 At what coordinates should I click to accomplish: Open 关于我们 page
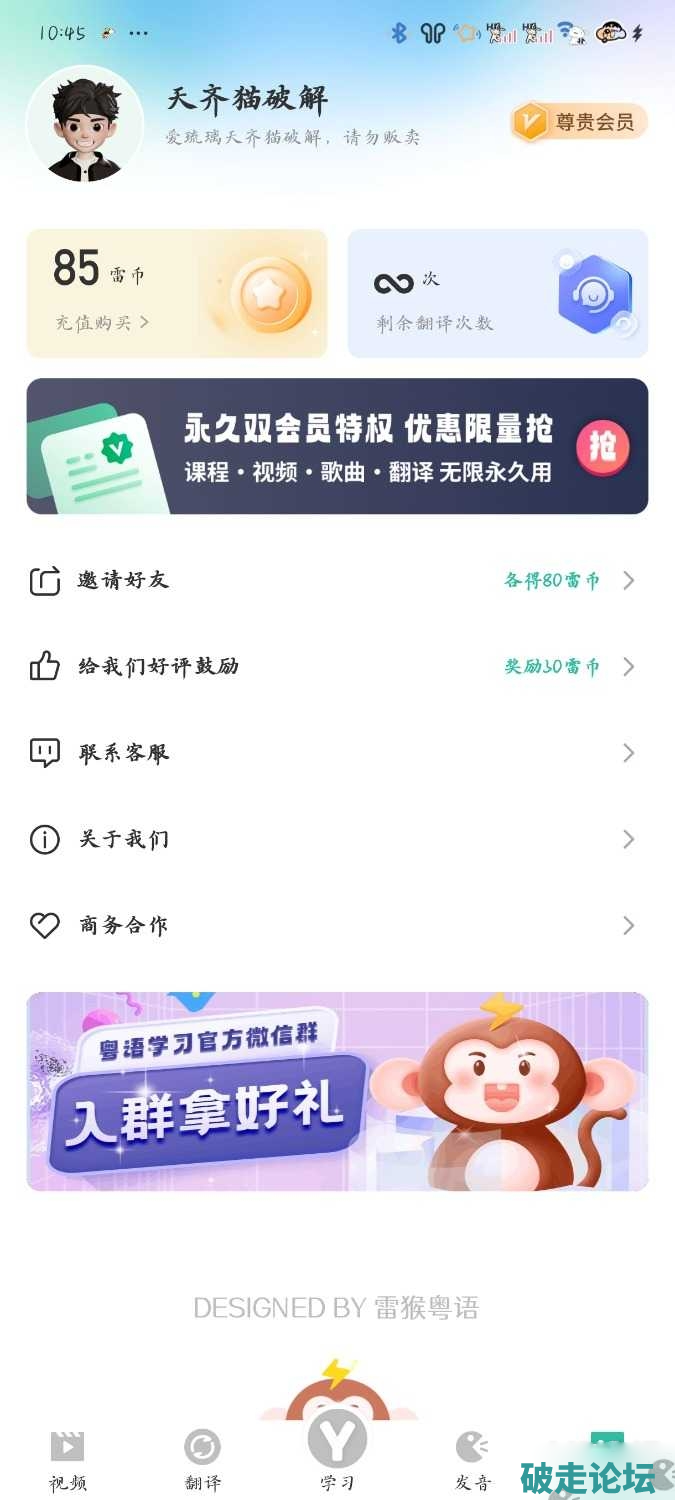pos(337,839)
